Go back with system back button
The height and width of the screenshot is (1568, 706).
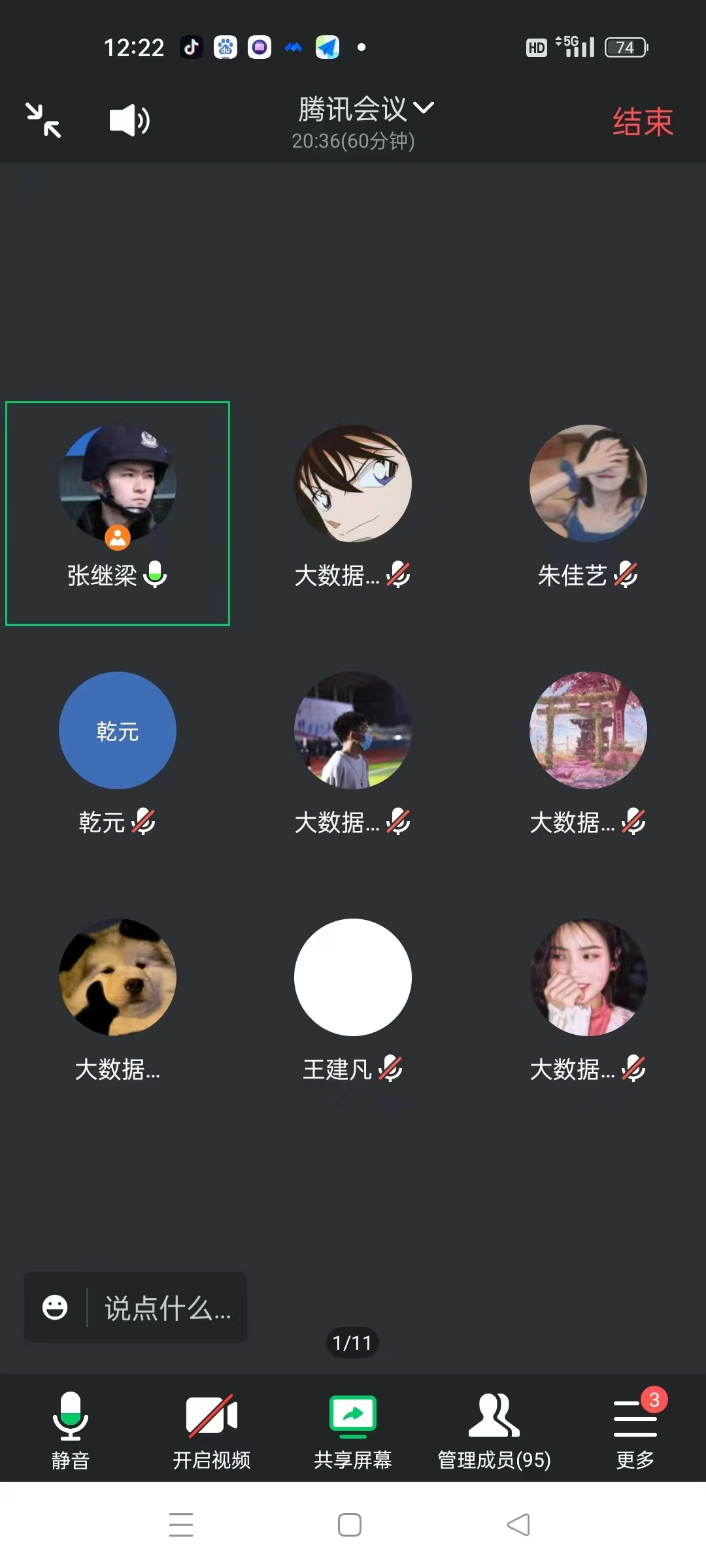click(518, 1525)
